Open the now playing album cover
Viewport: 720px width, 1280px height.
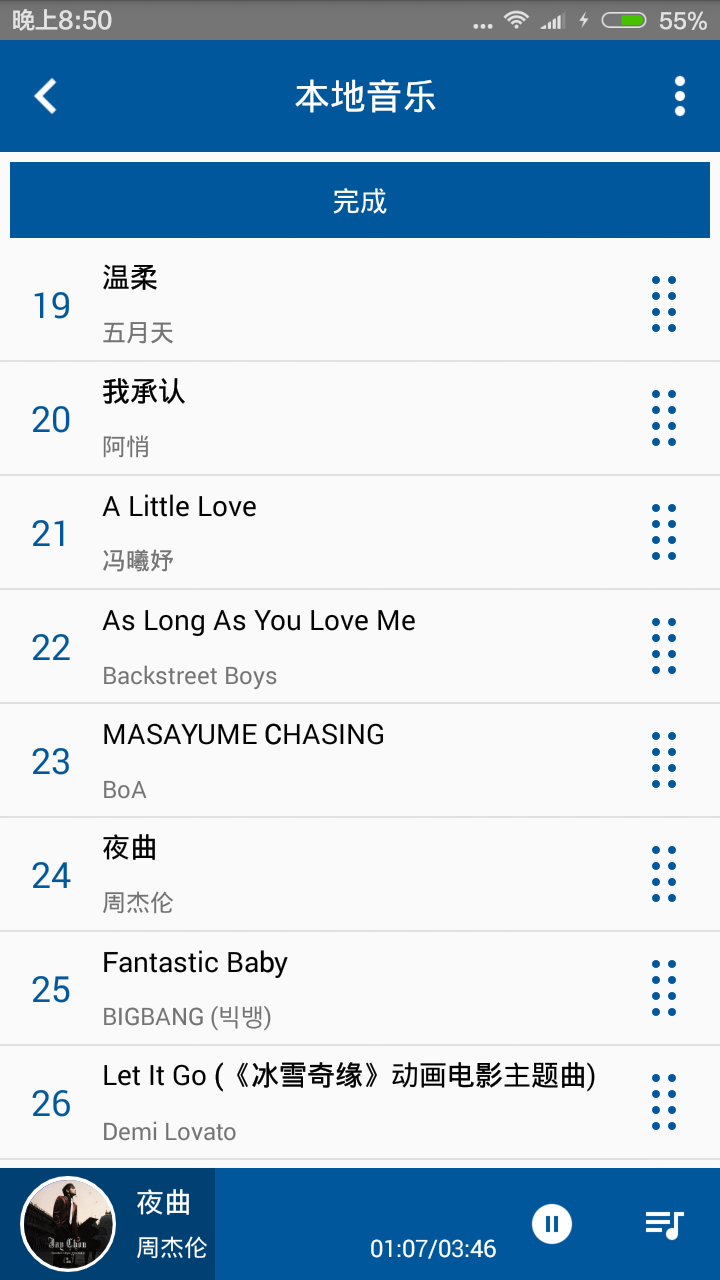pyautogui.click(x=68, y=1224)
